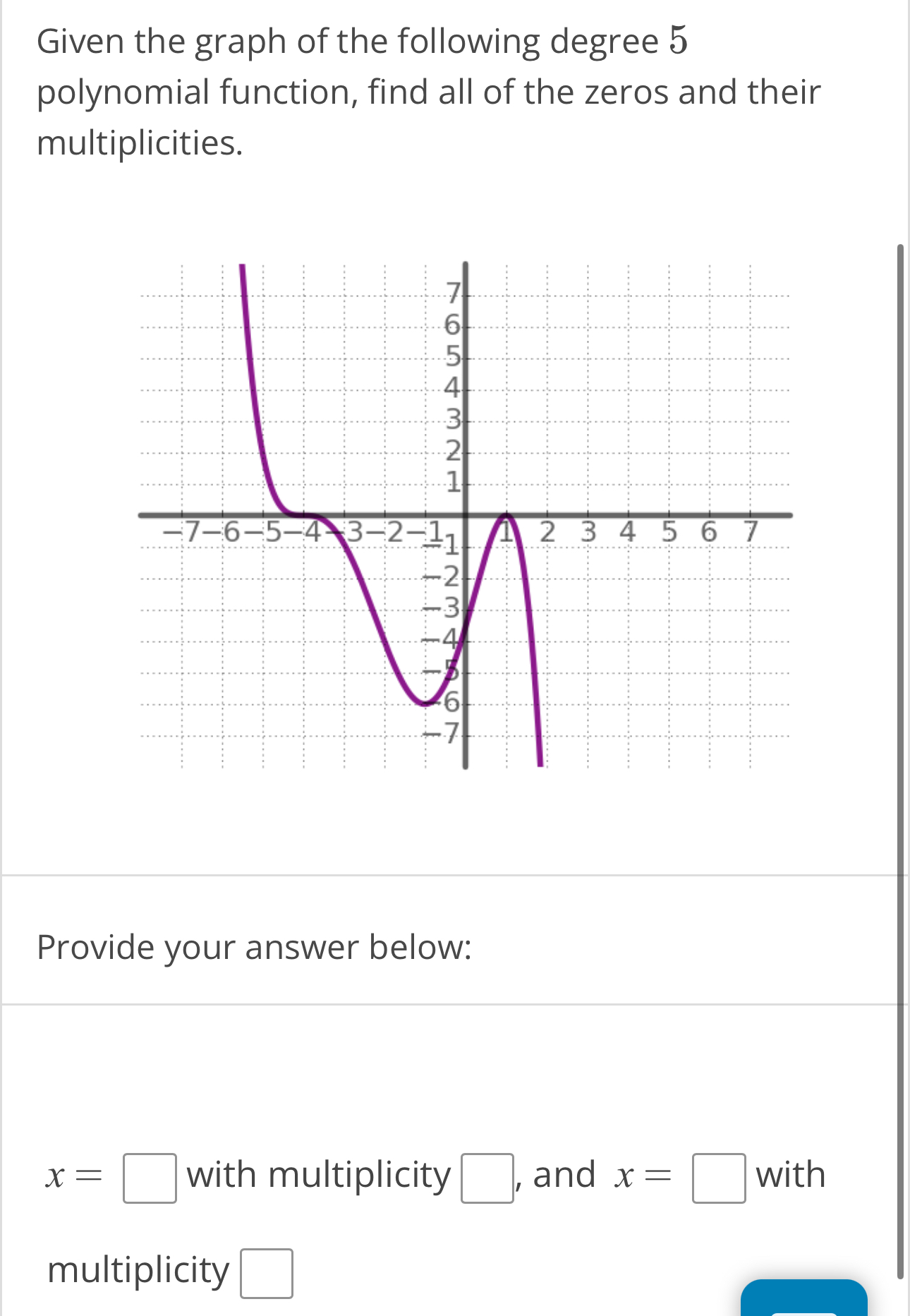Viewport: 910px width, 1316px height.
Task: Select the first x value answer box
Action: (150, 1178)
